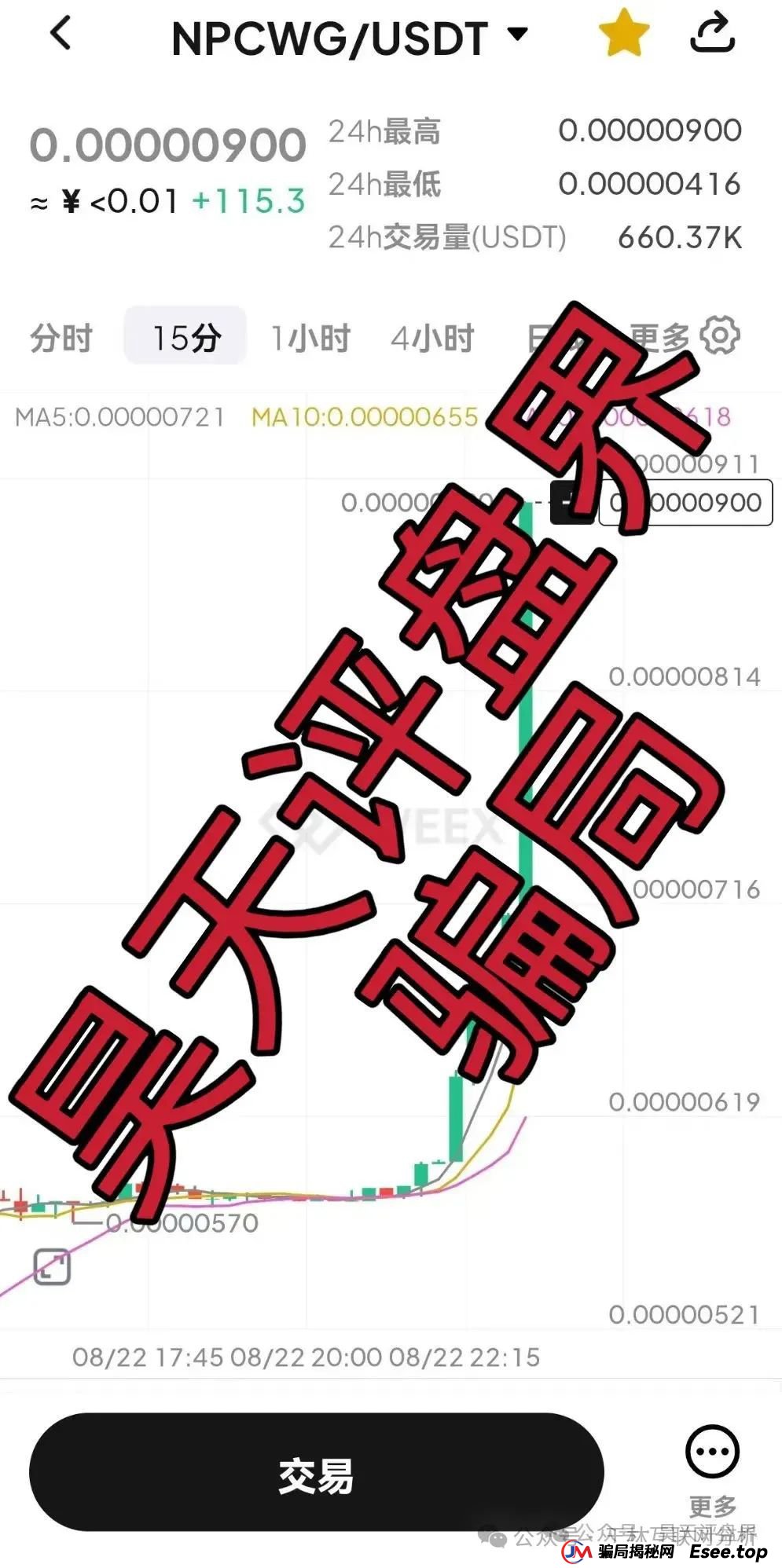Open chart settings gear

(720, 336)
